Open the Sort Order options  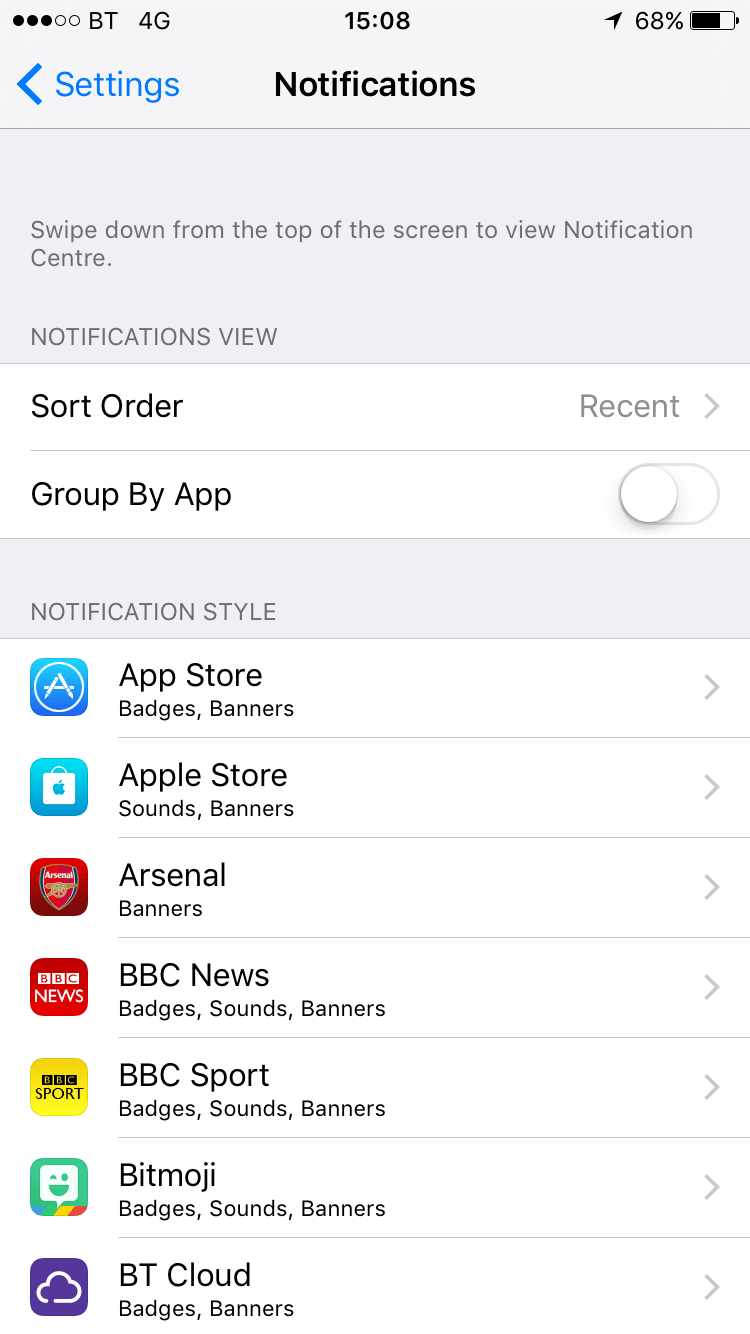pos(375,406)
